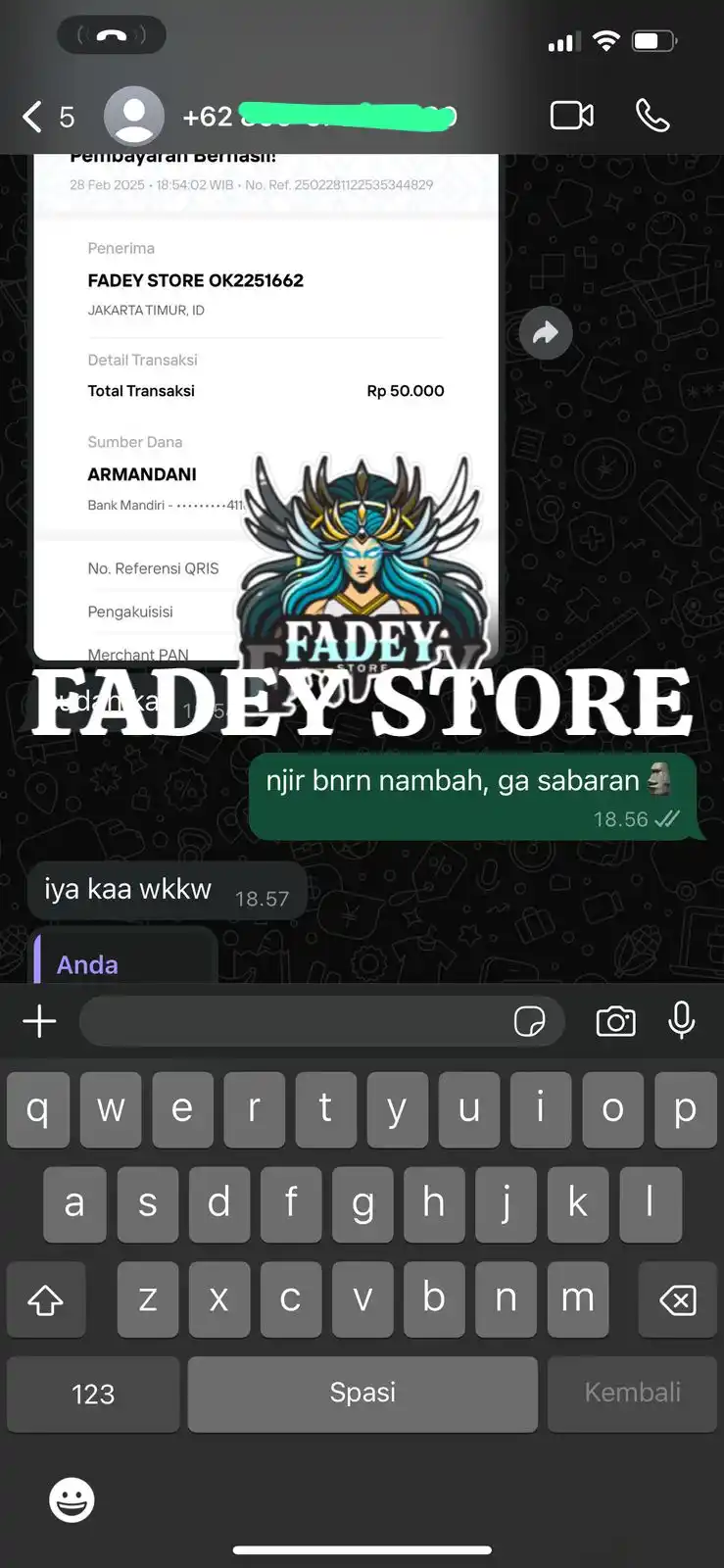This screenshot has height=1568, width=724.
Task: Open the sticker picker
Action: click(530, 1021)
